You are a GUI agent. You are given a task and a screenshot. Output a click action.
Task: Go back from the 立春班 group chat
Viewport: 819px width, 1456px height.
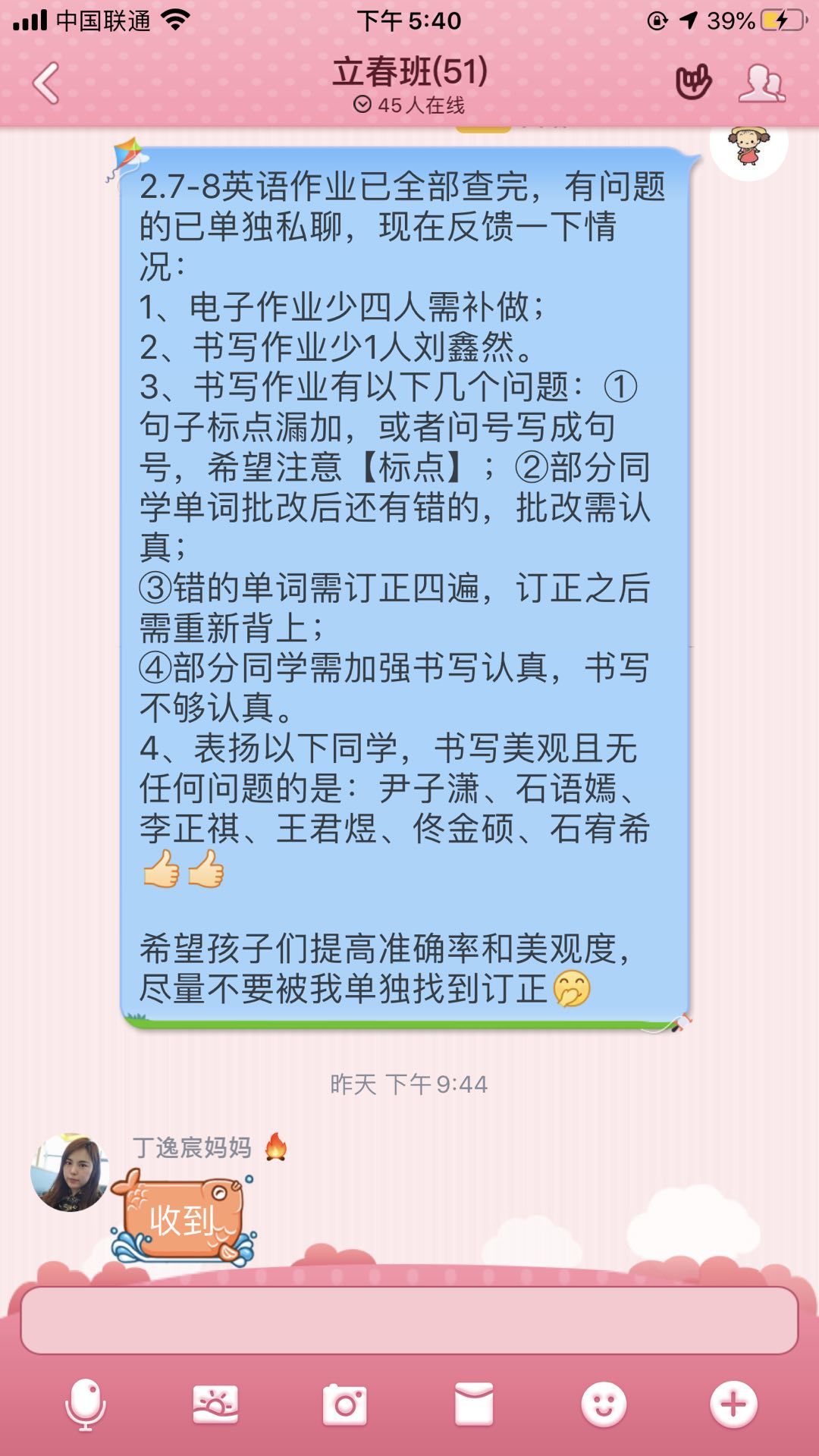47,83
